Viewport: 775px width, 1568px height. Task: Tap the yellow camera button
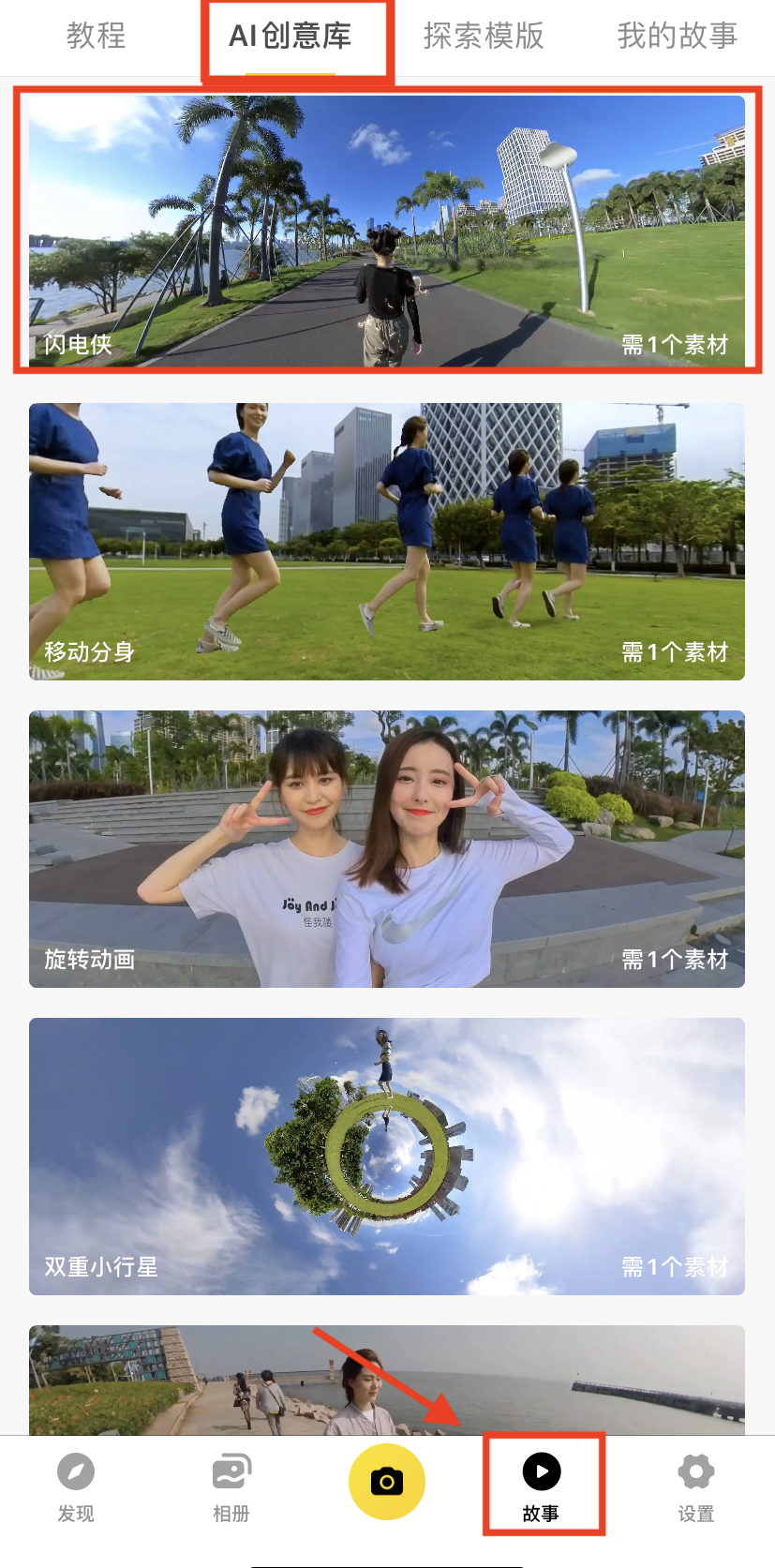(x=386, y=1482)
